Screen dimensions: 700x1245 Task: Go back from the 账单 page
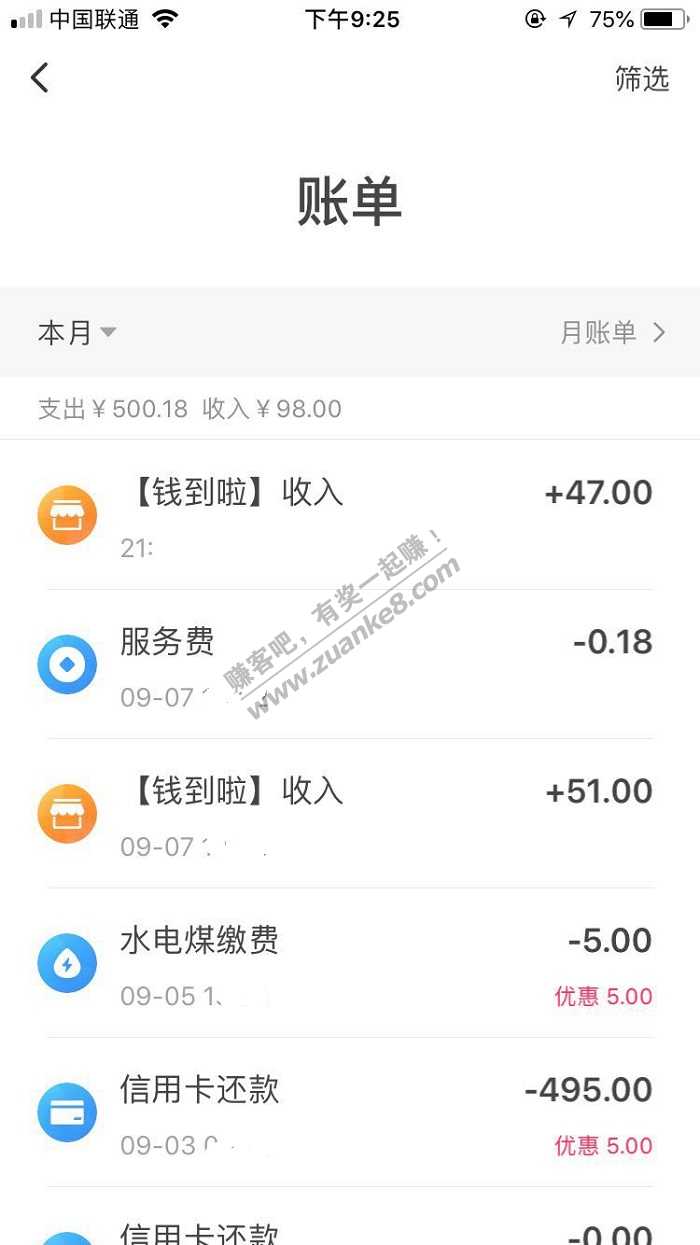pos(40,78)
